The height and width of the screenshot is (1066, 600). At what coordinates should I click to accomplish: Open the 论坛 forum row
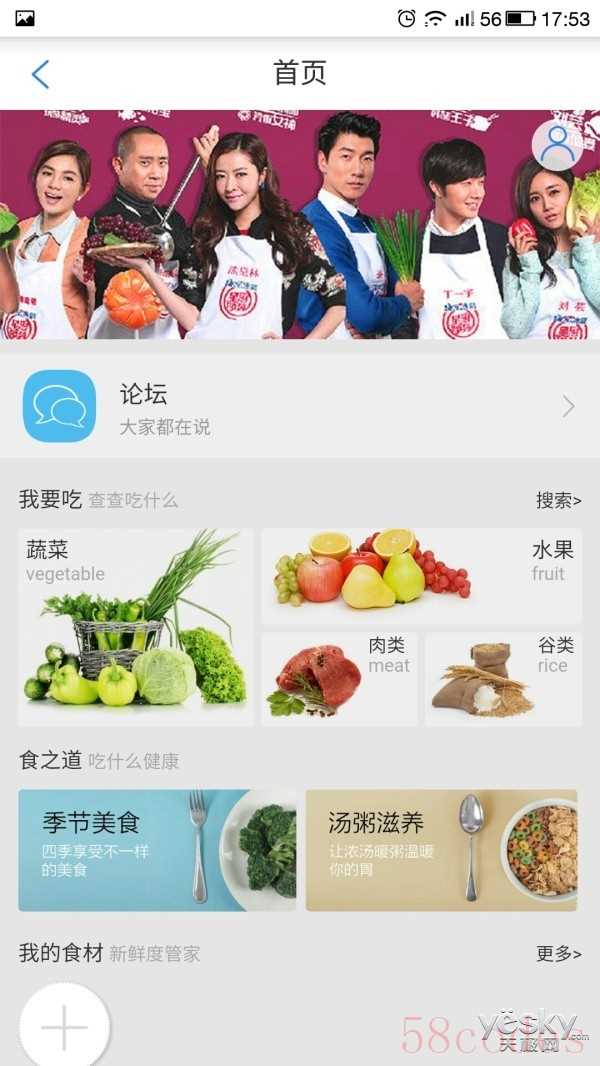(300, 406)
